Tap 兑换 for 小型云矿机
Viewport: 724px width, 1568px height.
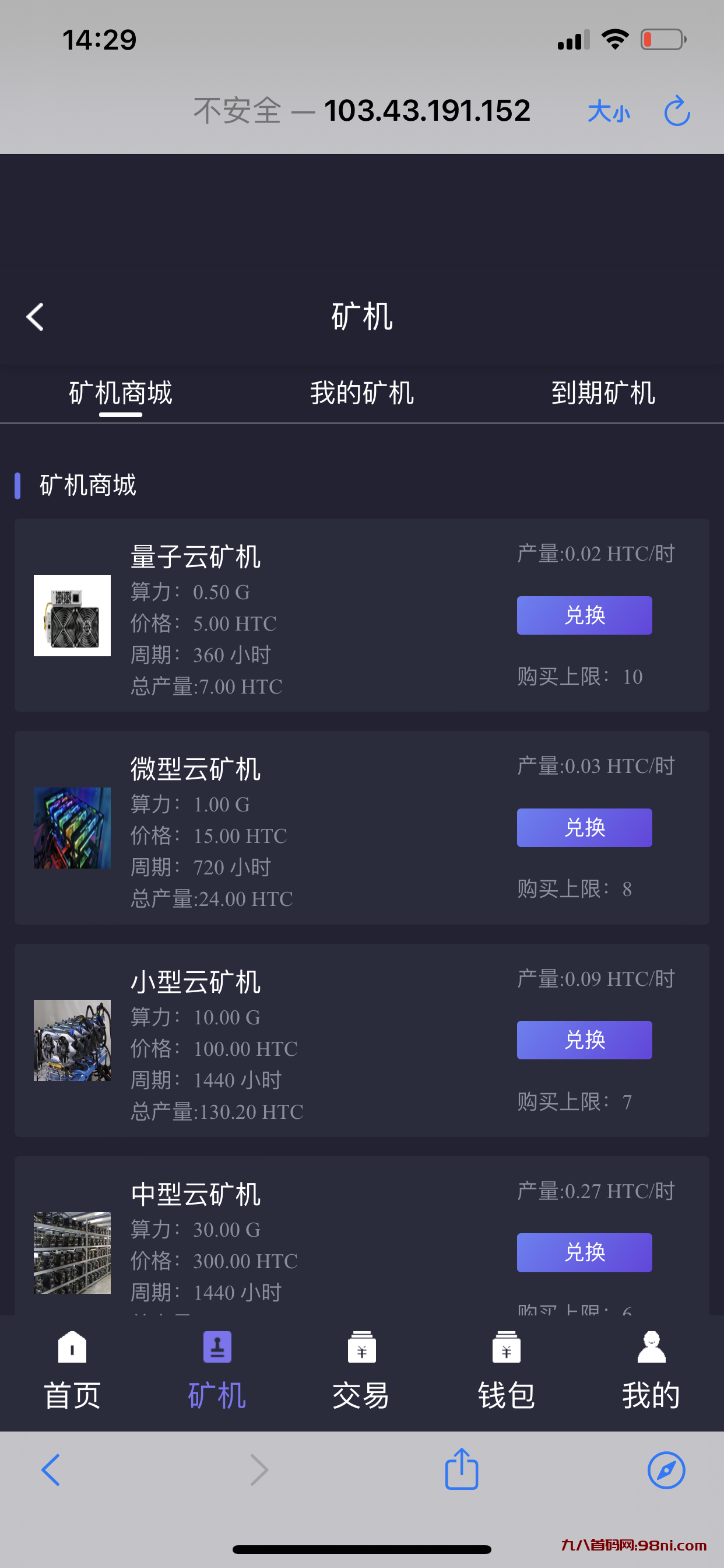pyautogui.click(x=584, y=1039)
